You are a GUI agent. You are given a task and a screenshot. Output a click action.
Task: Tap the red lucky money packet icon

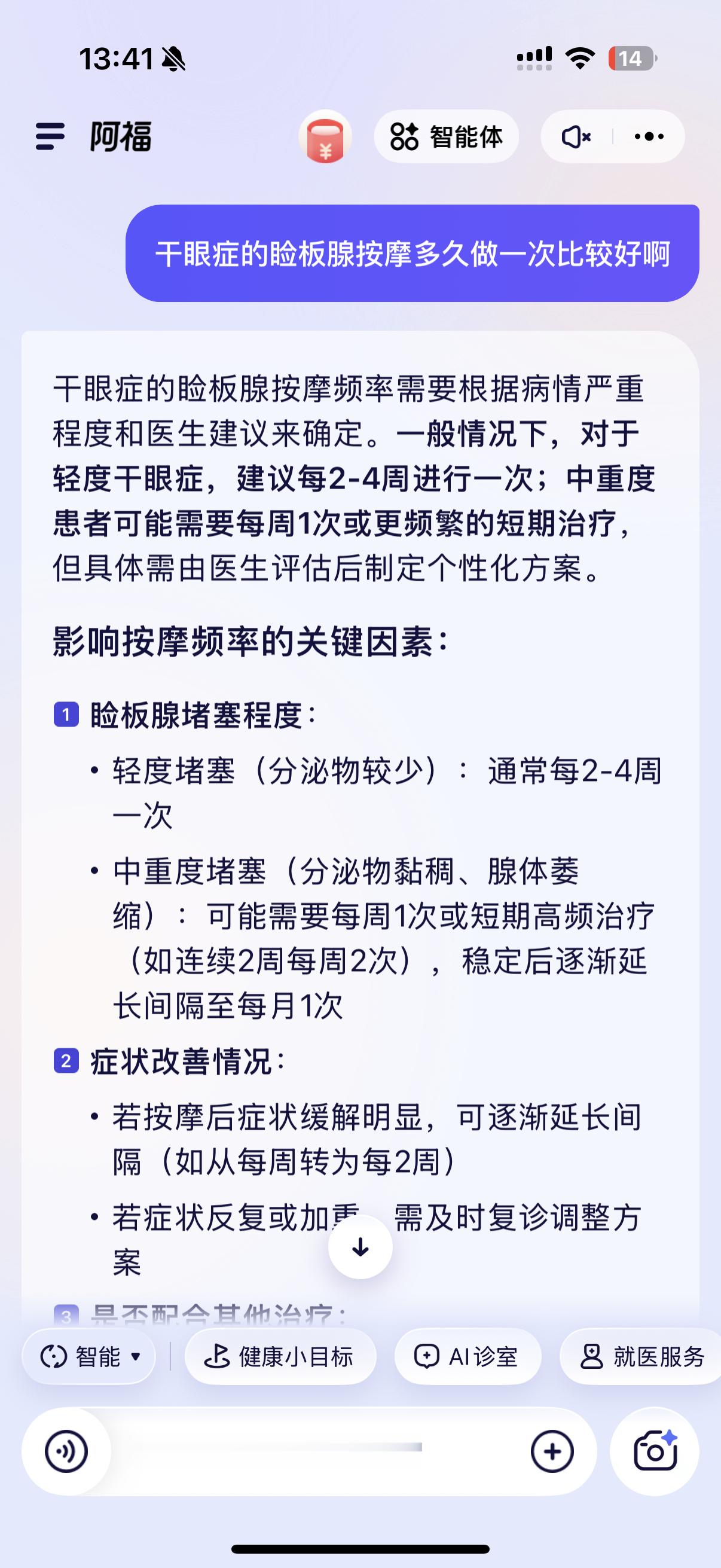[326, 138]
